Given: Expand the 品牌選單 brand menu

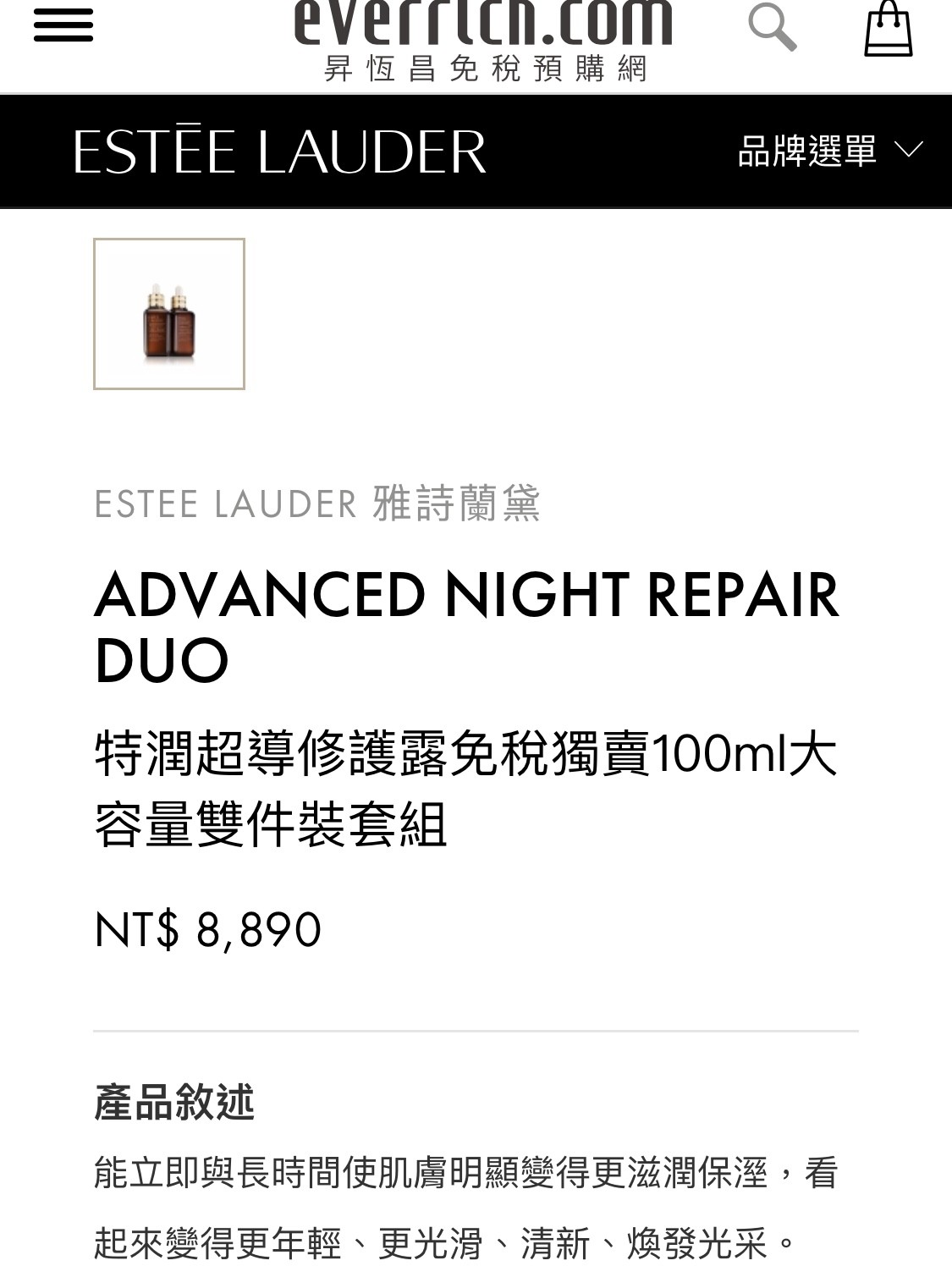Looking at the screenshot, I should tap(829, 151).
